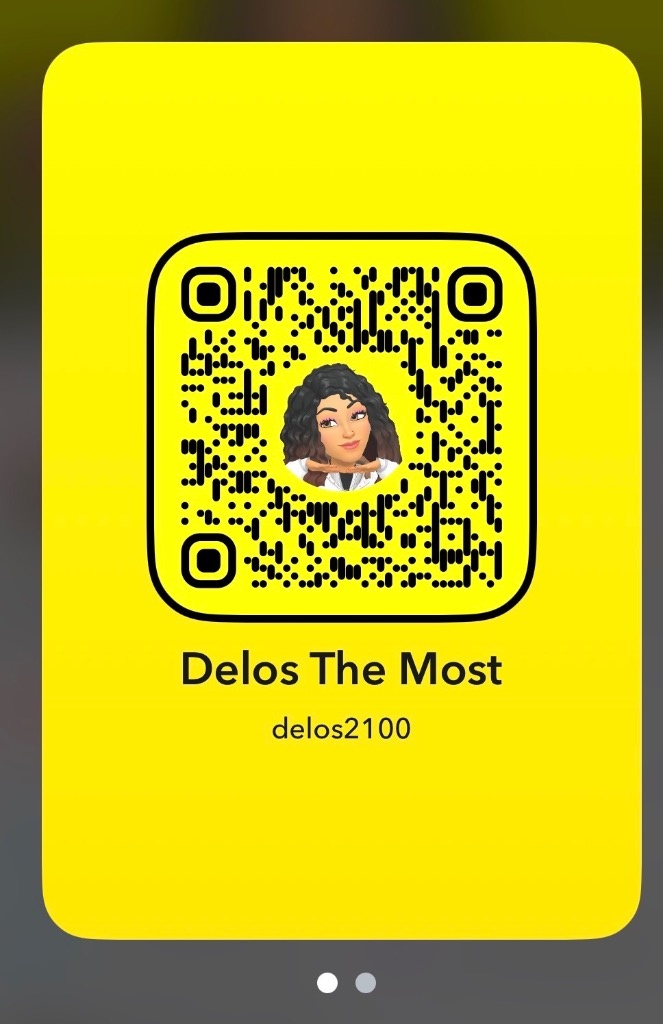The width and height of the screenshot is (663, 1024).
Task: Switch to the second page indicator dot
Action: click(x=365, y=982)
